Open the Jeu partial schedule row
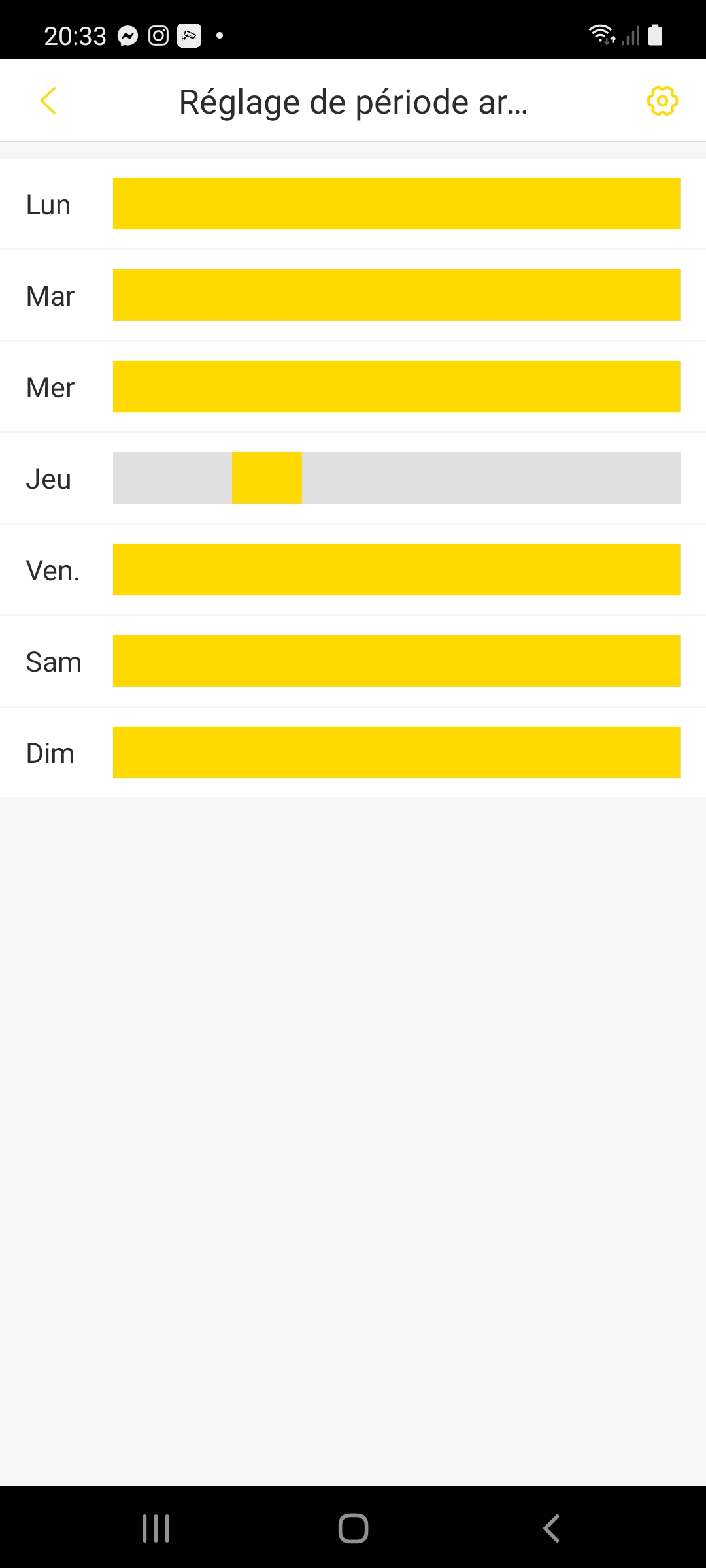Image resolution: width=706 pixels, height=1568 pixels. pos(353,478)
